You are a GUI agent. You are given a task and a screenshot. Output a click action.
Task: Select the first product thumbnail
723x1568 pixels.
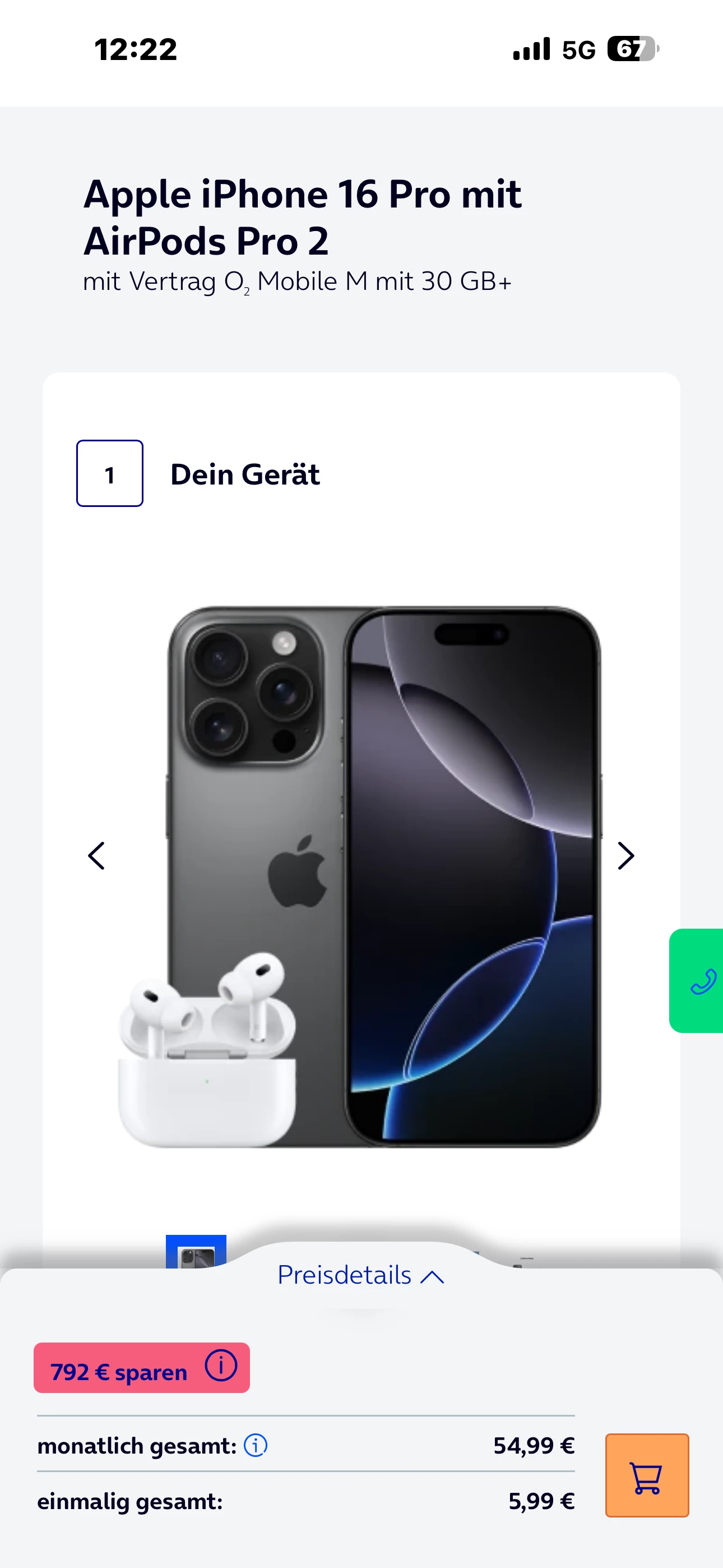tap(196, 1253)
